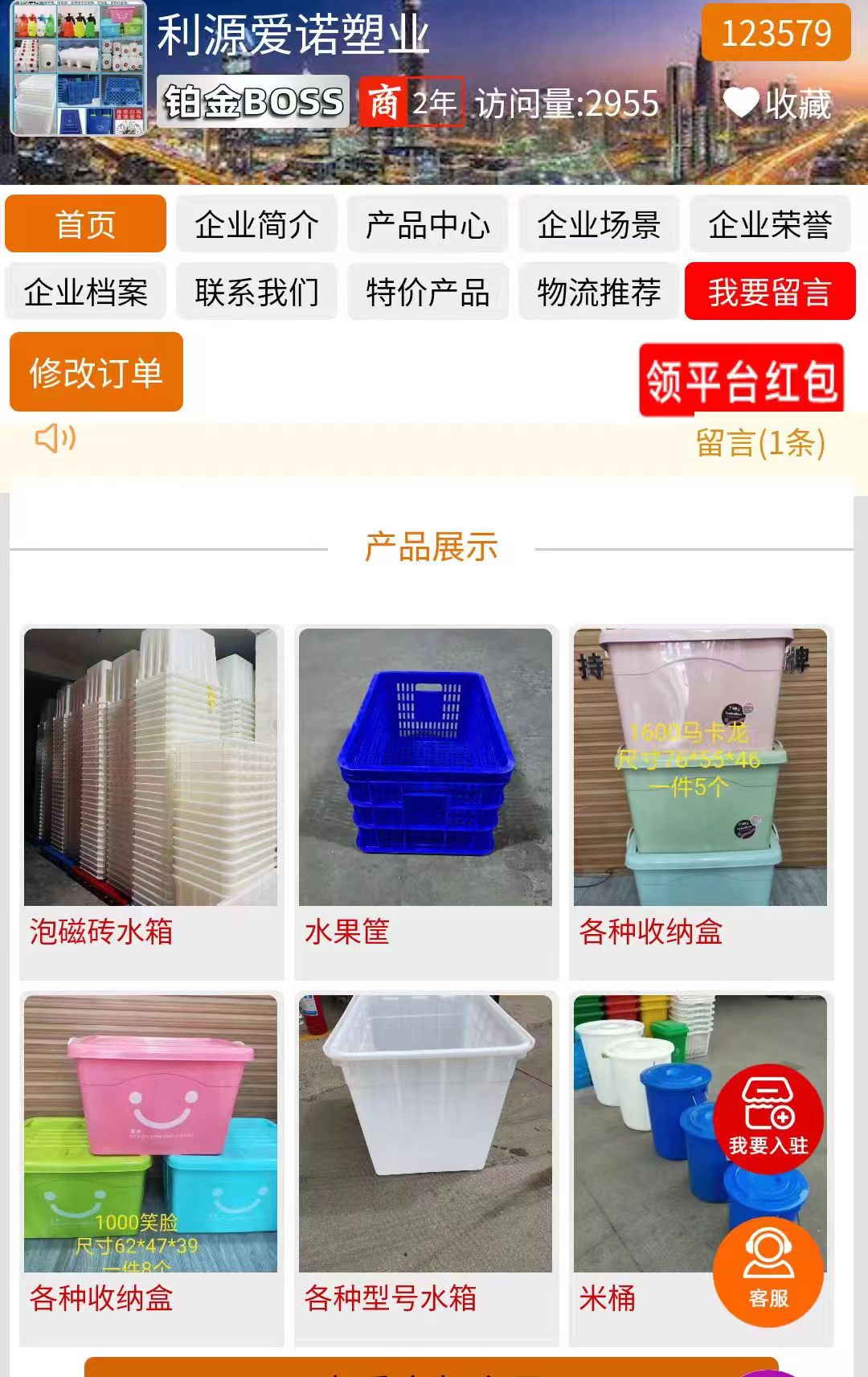The image size is (868, 1377).
Task: Open 联系我们 contact page
Action: point(256,292)
